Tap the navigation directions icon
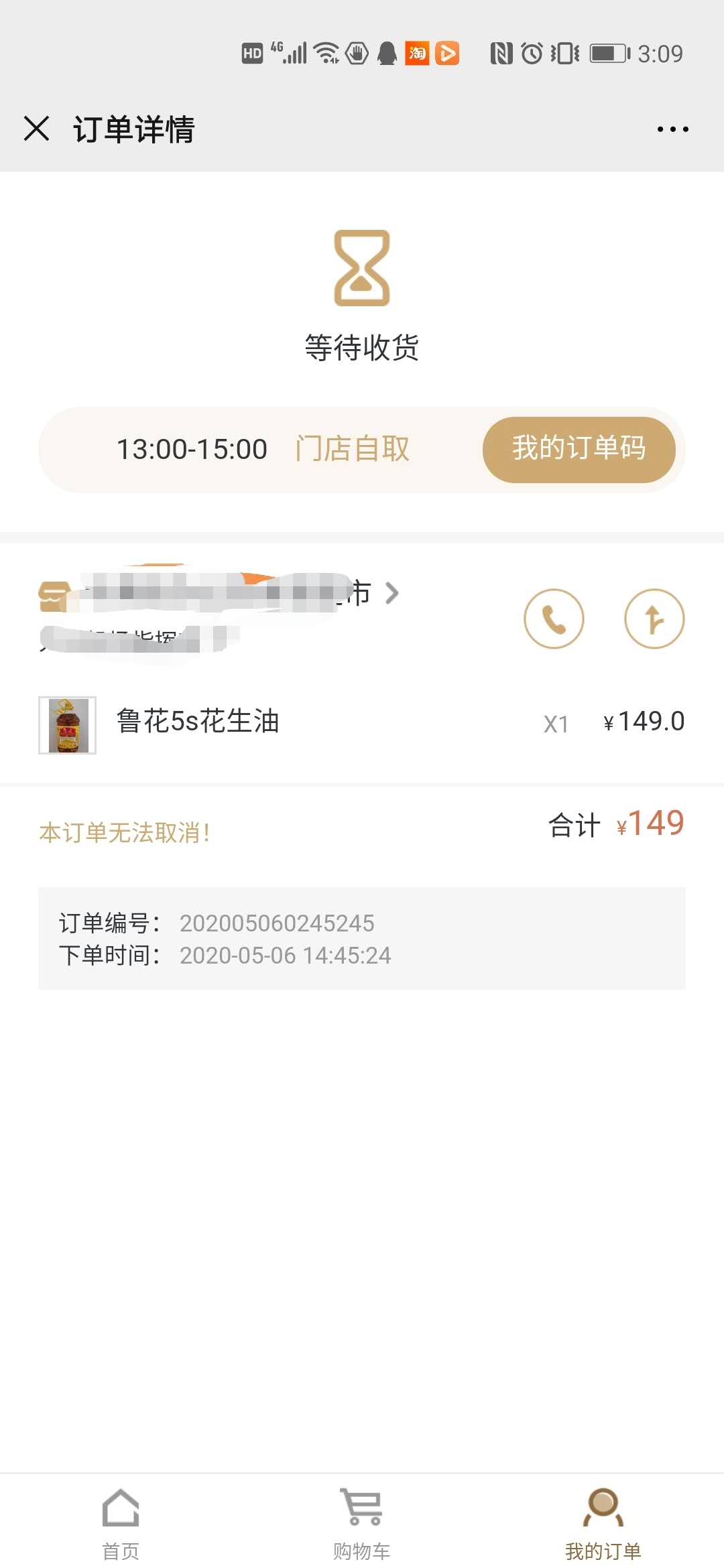Screen dimensions: 724x1568 (x=654, y=618)
